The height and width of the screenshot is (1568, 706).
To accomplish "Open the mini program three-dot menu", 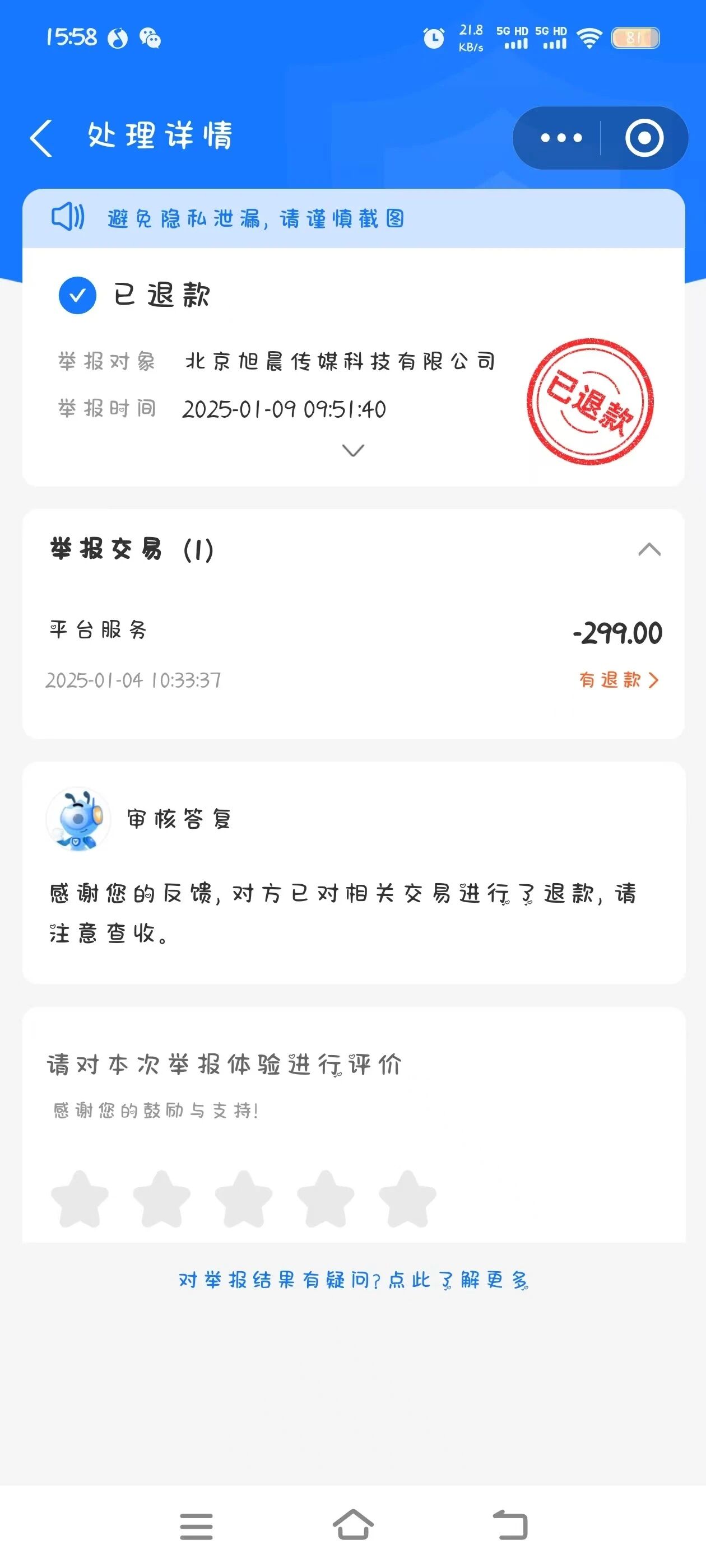I will tap(561, 138).
